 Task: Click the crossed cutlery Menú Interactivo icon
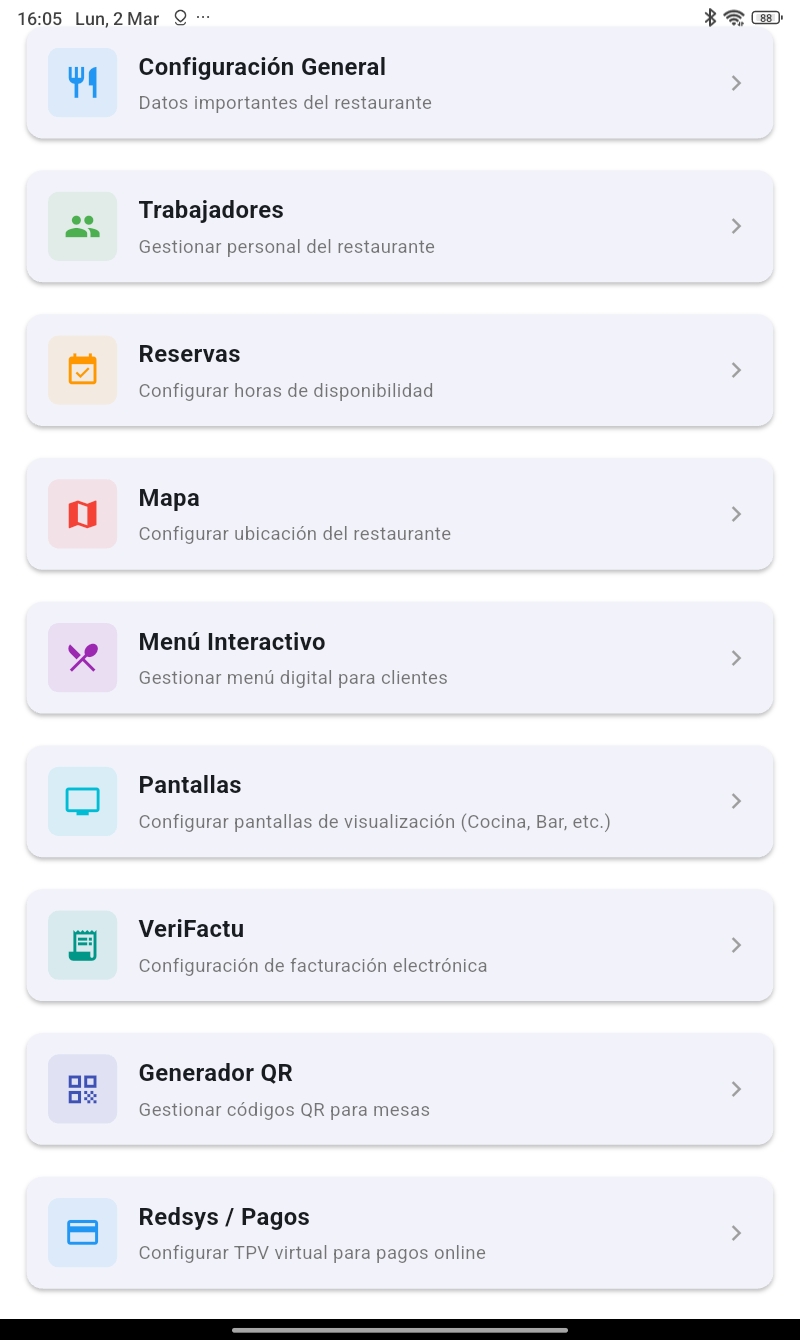click(82, 657)
